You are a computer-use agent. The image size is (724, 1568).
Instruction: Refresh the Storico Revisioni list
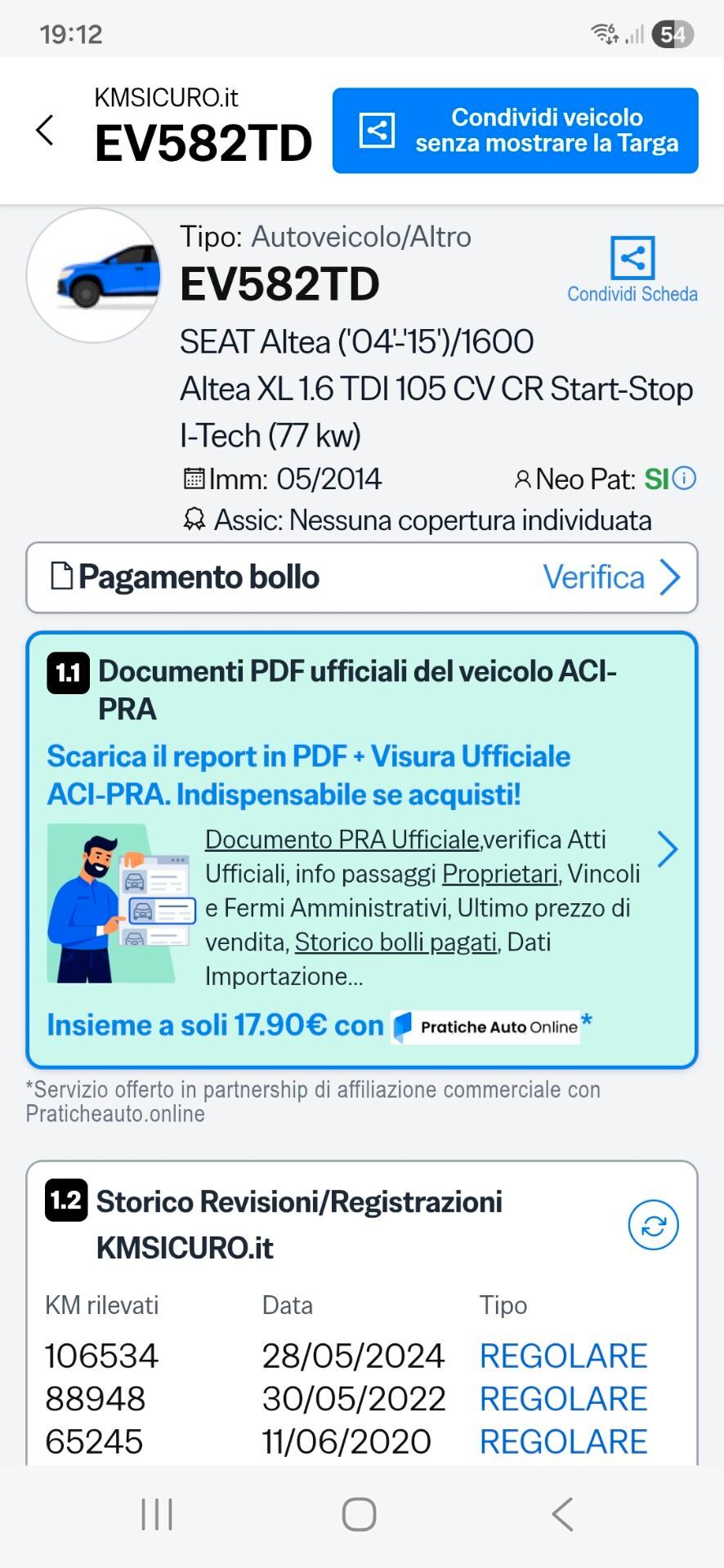pyautogui.click(x=653, y=1225)
